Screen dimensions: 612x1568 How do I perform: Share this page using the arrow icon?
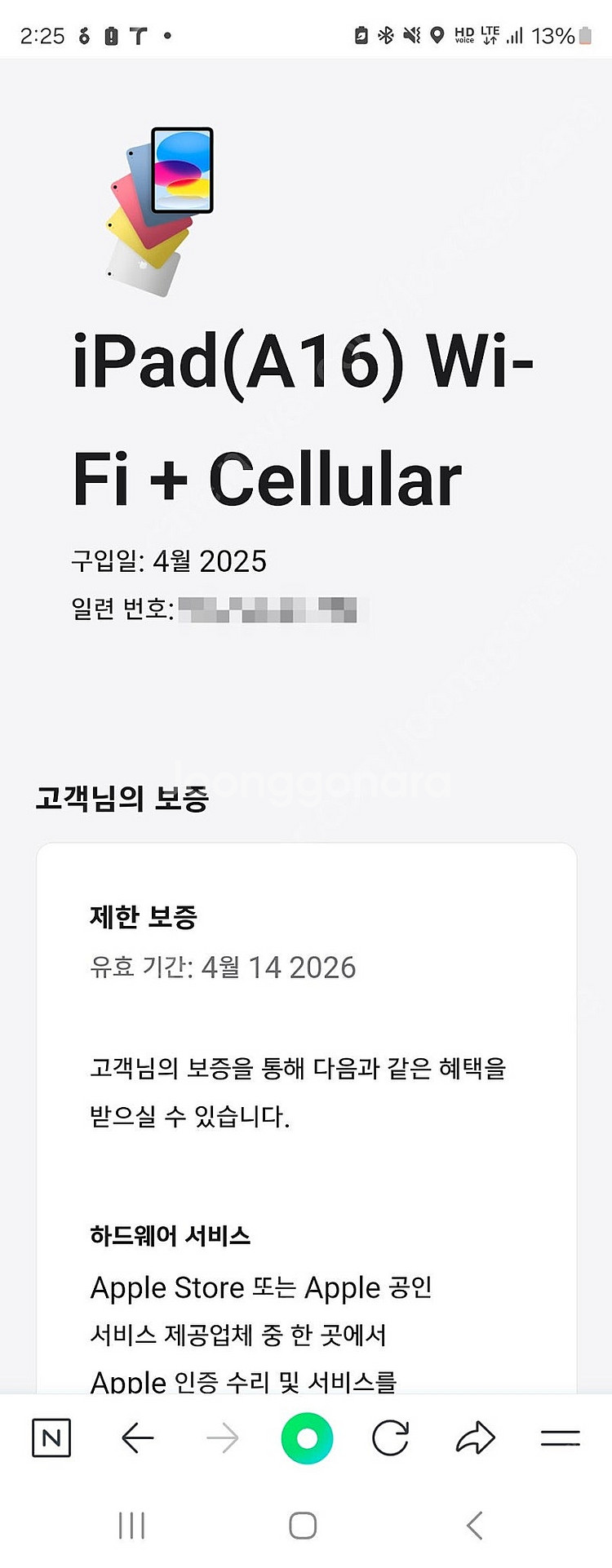point(476,1437)
